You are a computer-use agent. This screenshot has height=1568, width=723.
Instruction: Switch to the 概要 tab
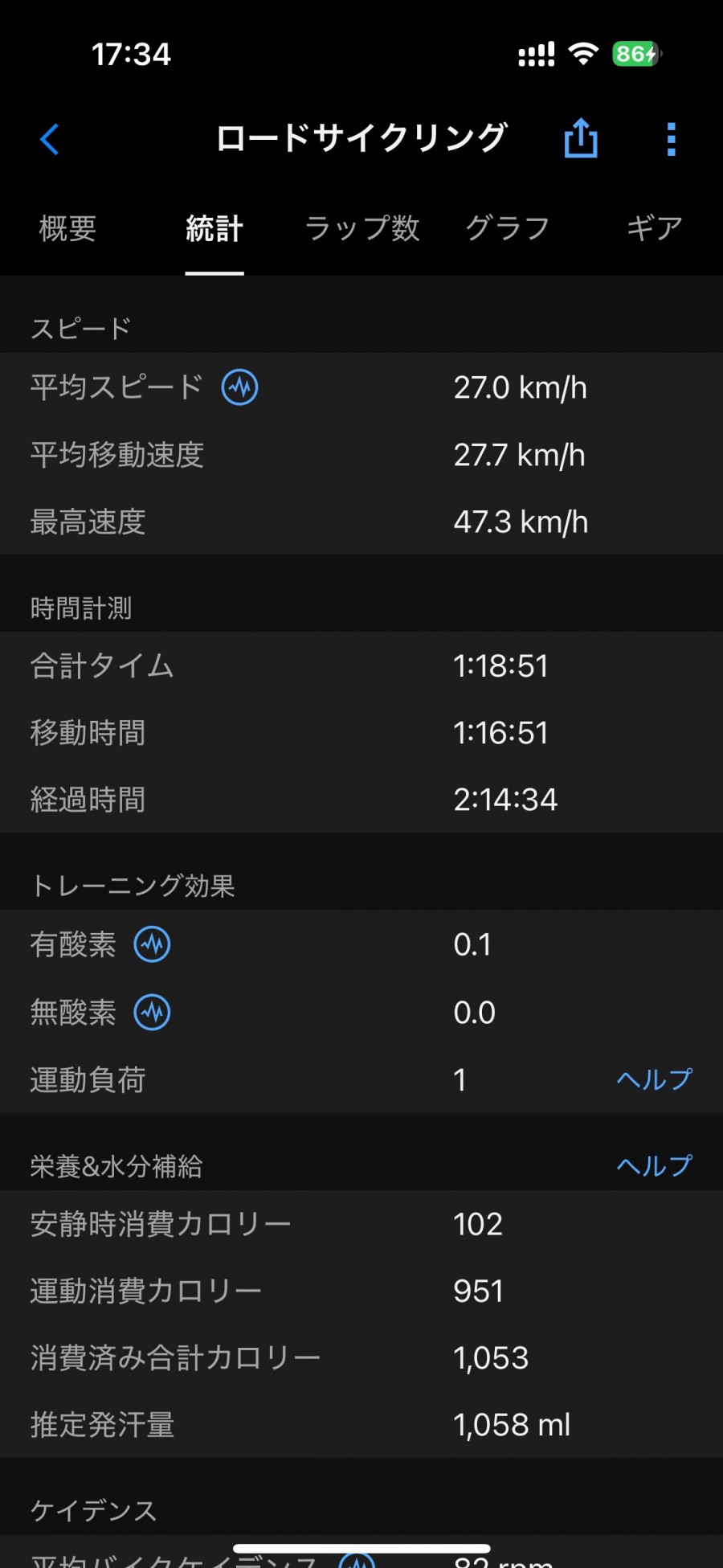pos(67,229)
